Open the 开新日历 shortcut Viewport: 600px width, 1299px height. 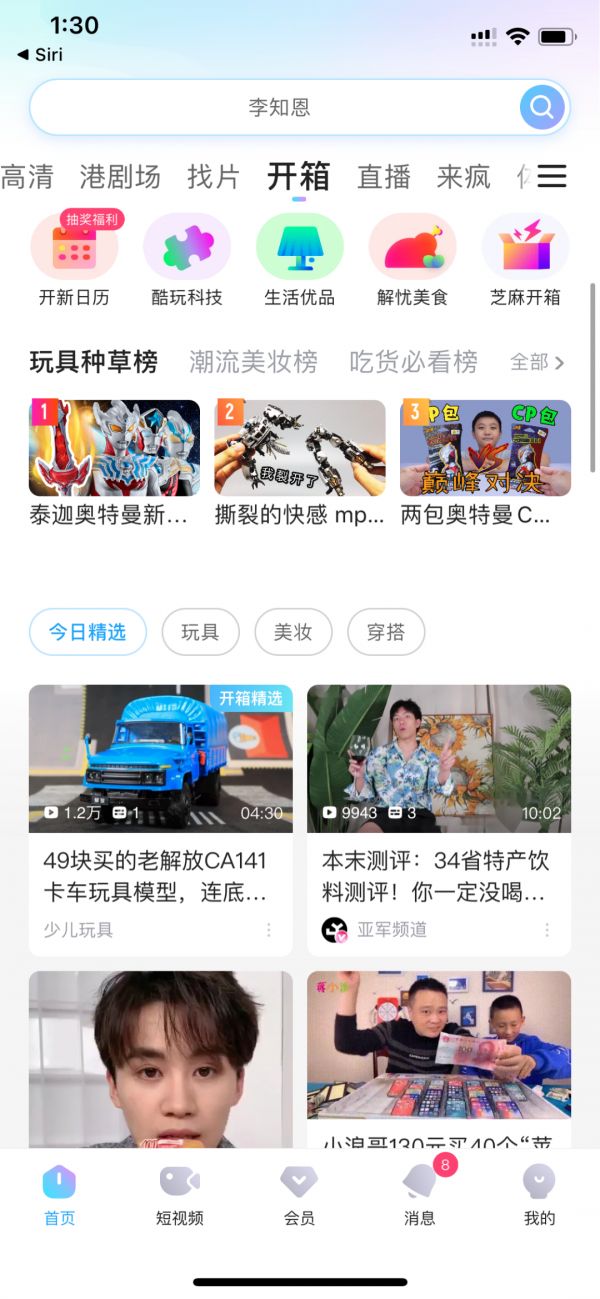[x=74, y=259]
